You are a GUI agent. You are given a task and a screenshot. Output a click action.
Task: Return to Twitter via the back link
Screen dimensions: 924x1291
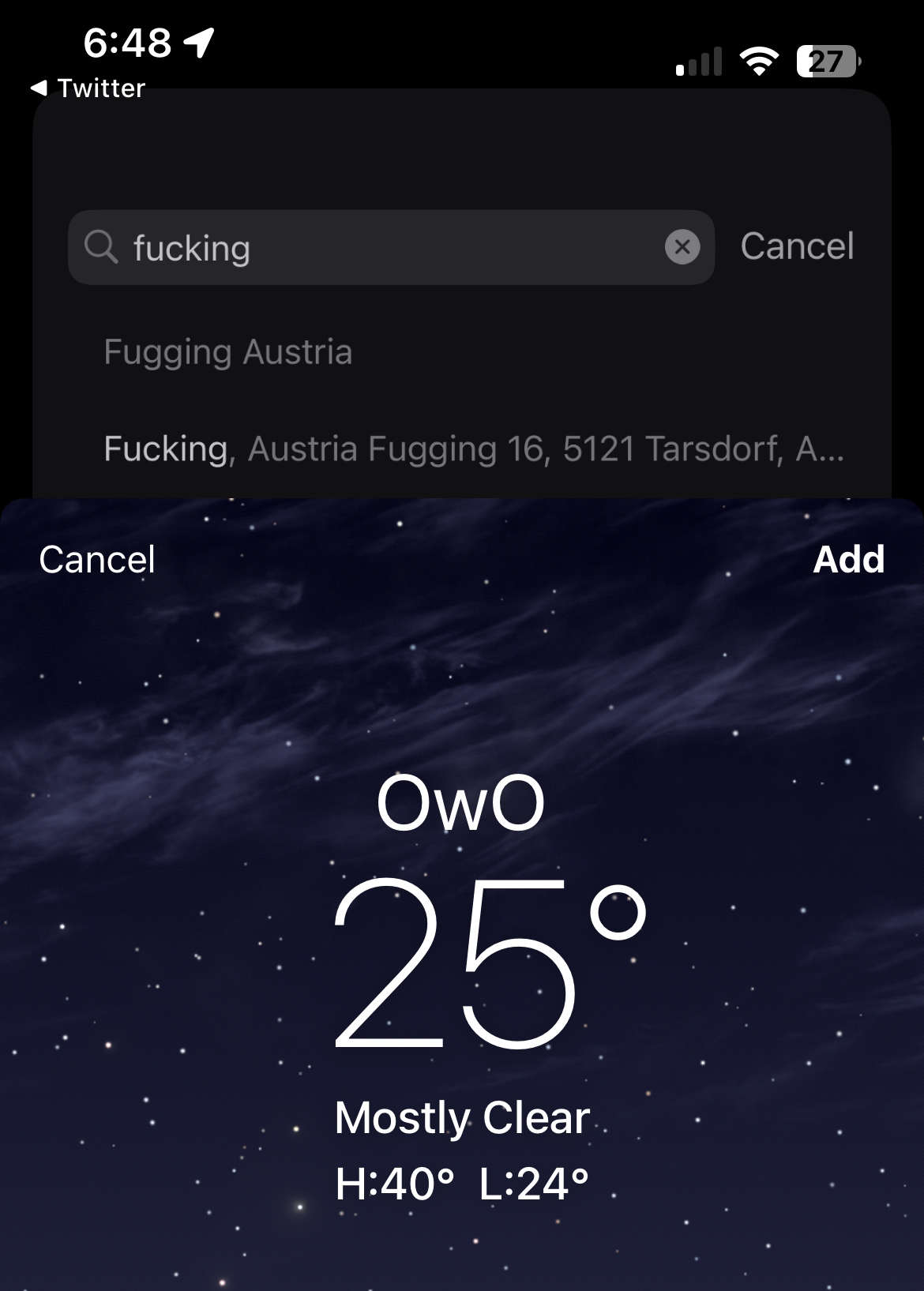(88, 88)
